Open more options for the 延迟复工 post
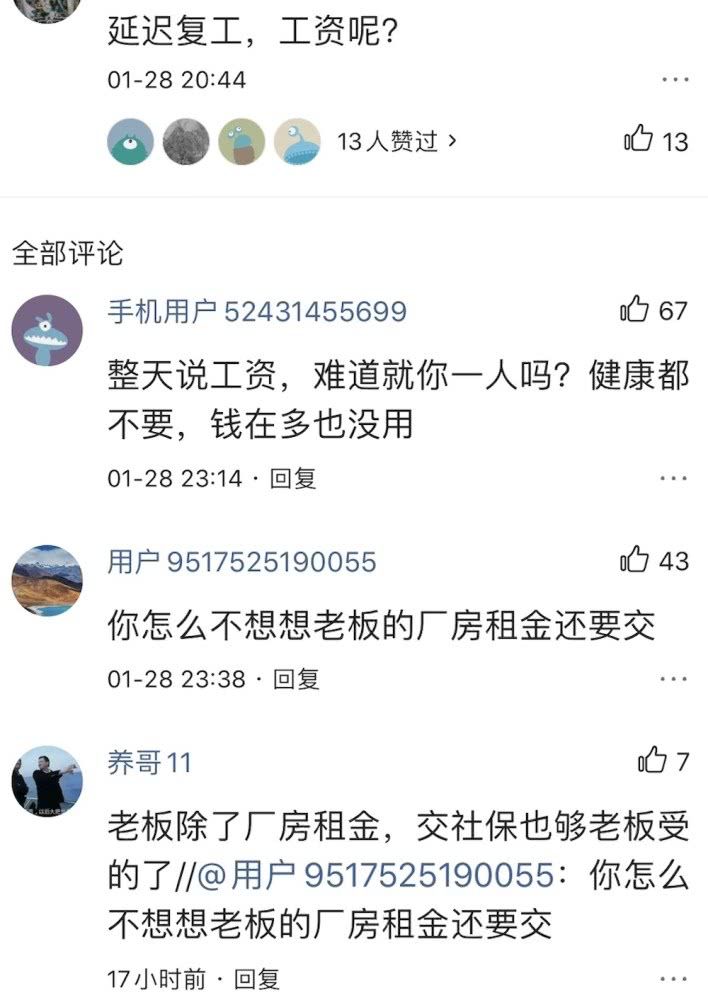Image resolution: width=708 pixels, height=1000 pixels. click(x=675, y=79)
